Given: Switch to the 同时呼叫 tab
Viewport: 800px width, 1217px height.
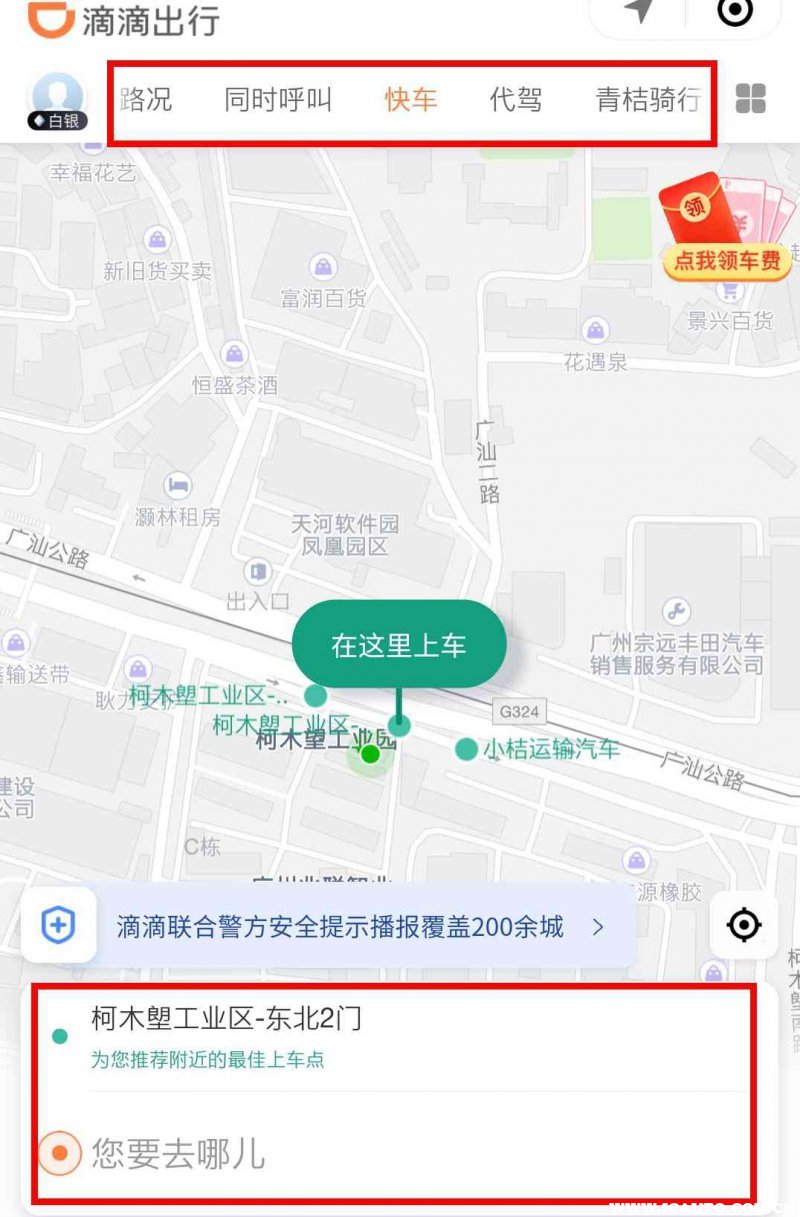Looking at the screenshot, I should pyautogui.click(x=277, y=100).
